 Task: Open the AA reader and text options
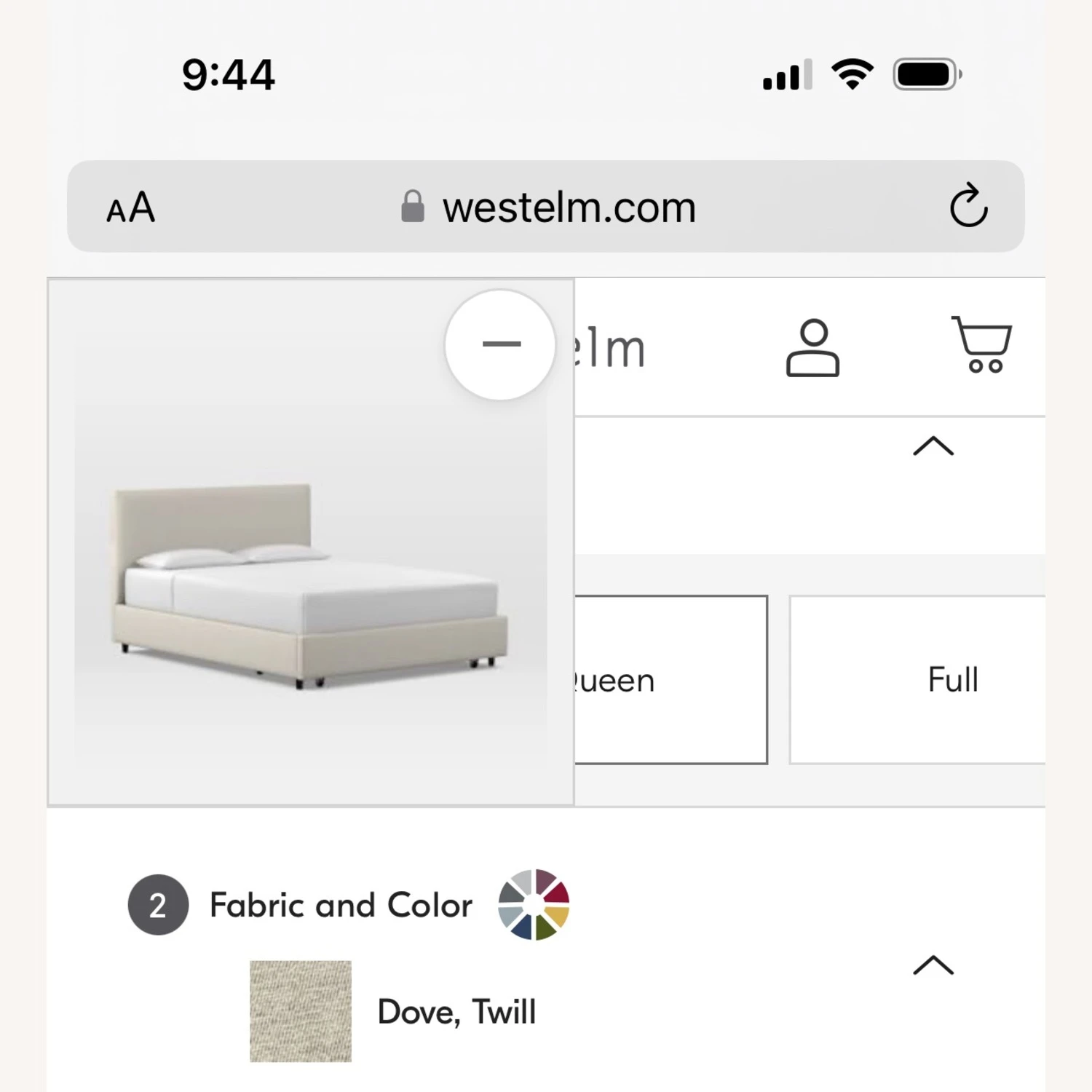pyautogui.click(x=131, y=207)
